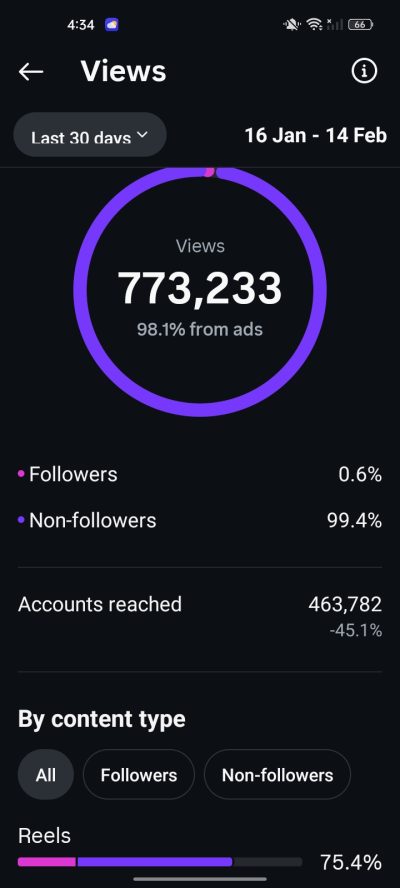Select the All content type chip
Viewport: 400px width, 888px height.
[x=46, y=775]
